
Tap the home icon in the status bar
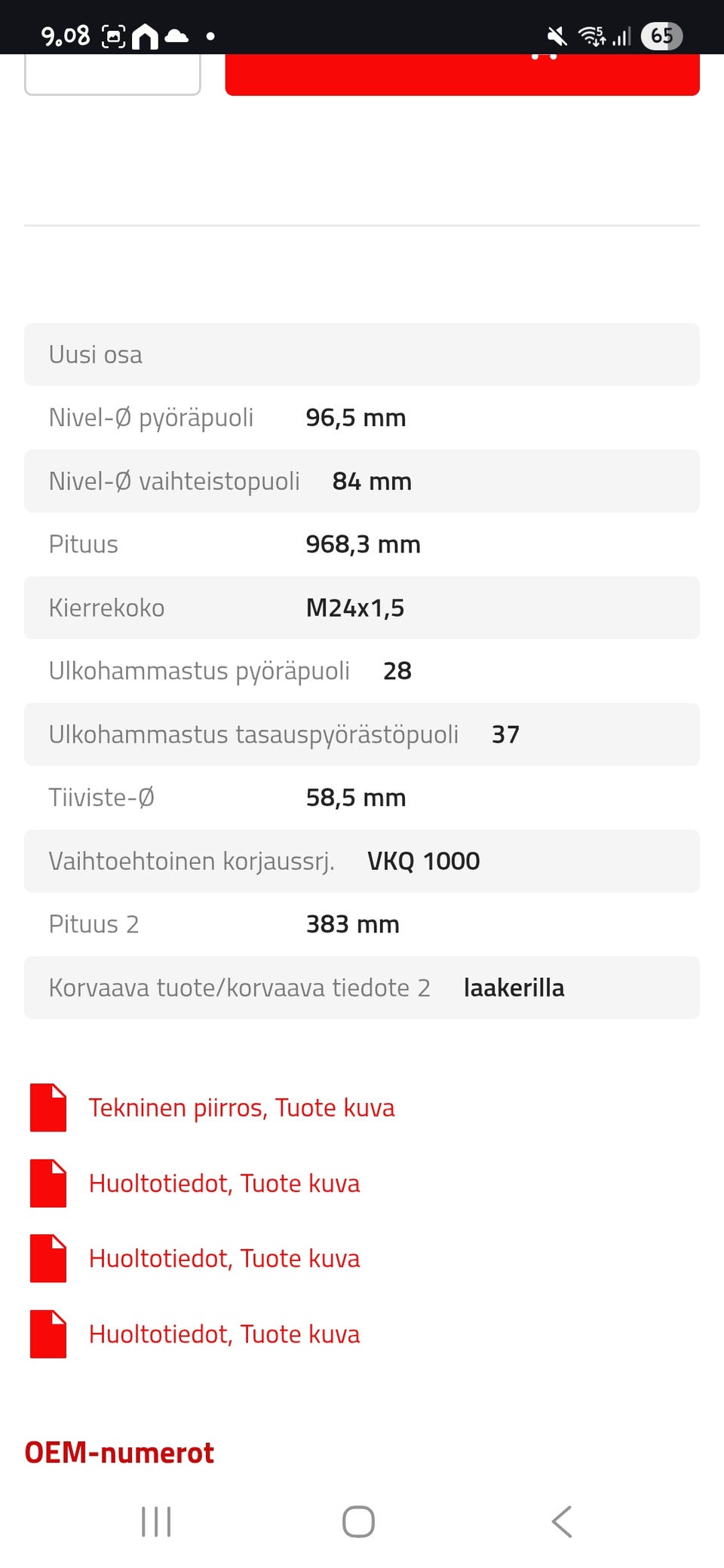[x=143, y=34]
